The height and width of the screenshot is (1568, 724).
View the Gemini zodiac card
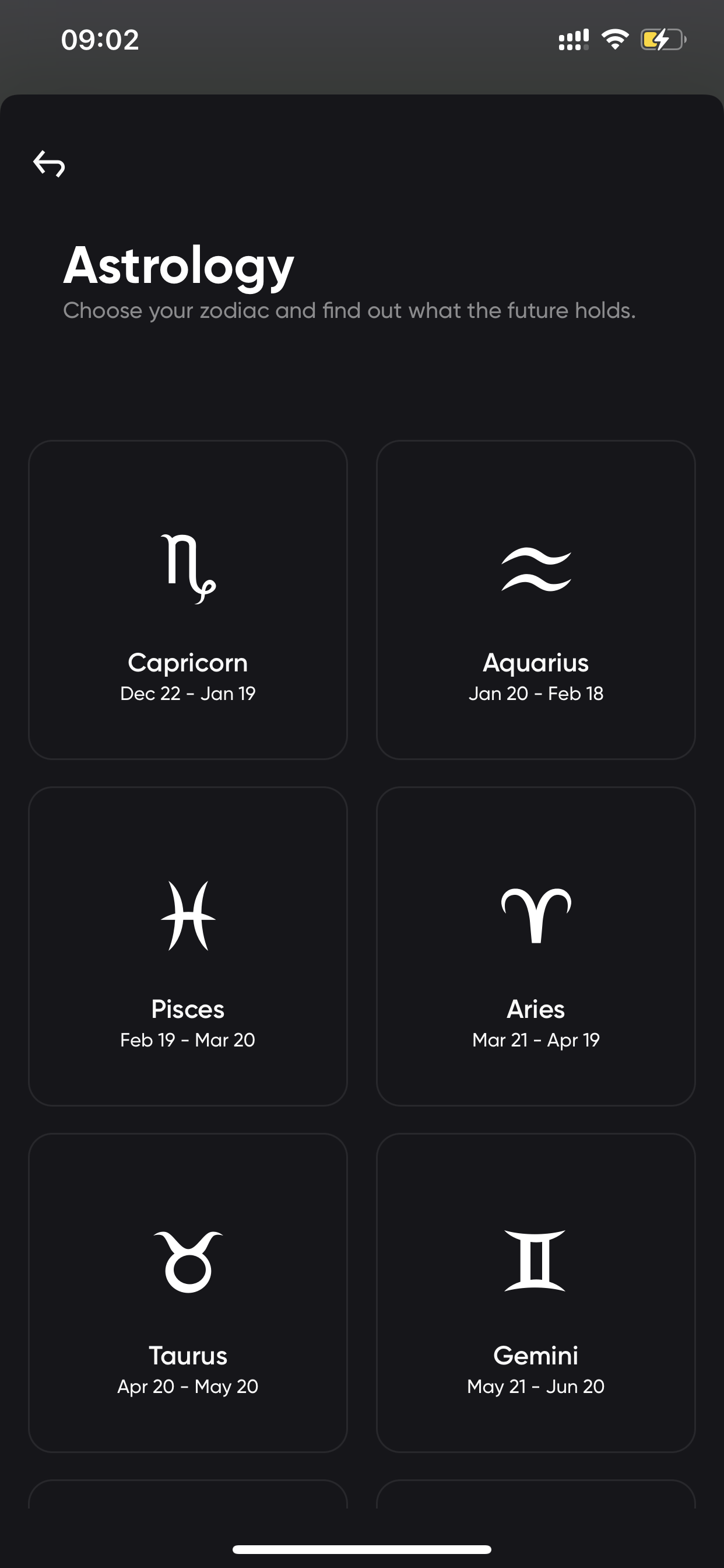tap(536, 1292)
